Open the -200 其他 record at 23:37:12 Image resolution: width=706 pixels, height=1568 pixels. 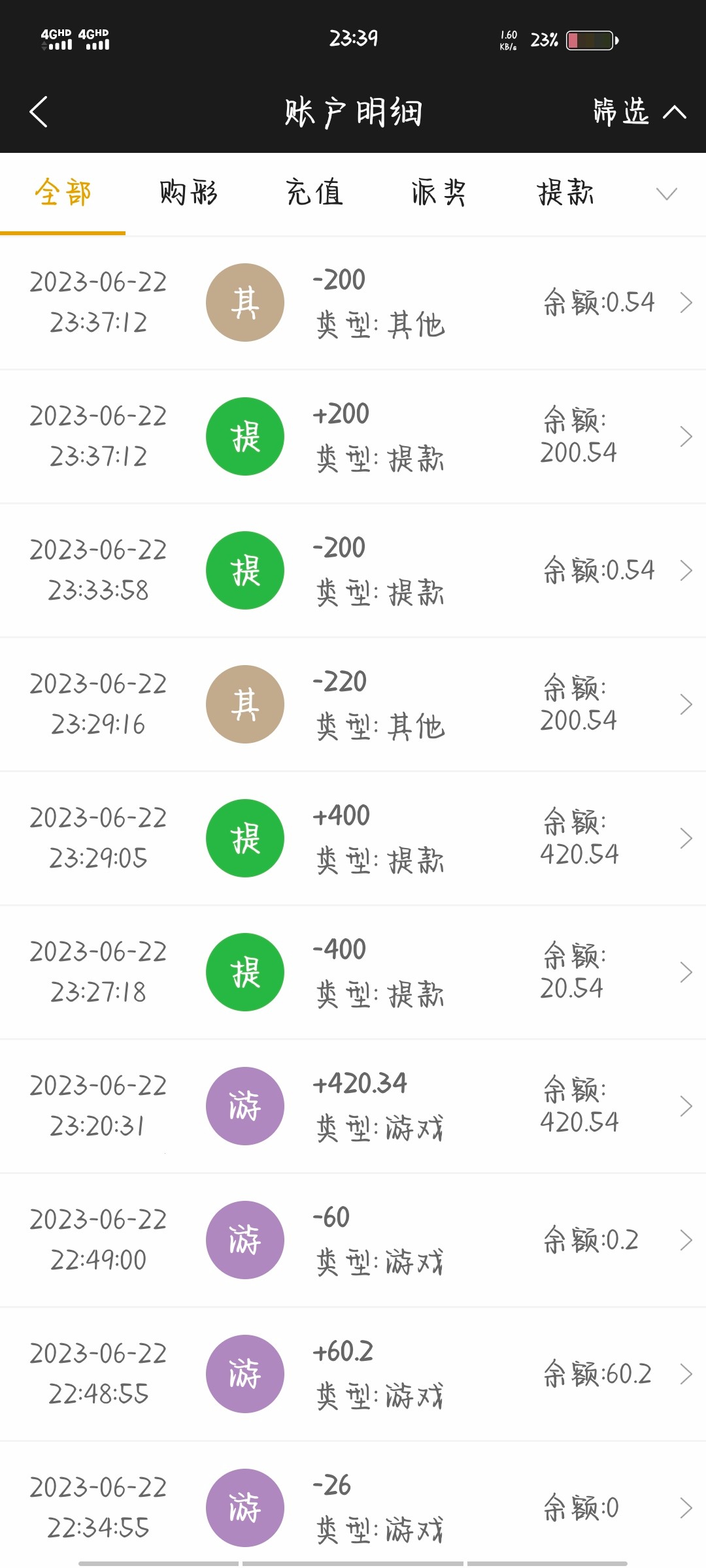click(353, 302)
